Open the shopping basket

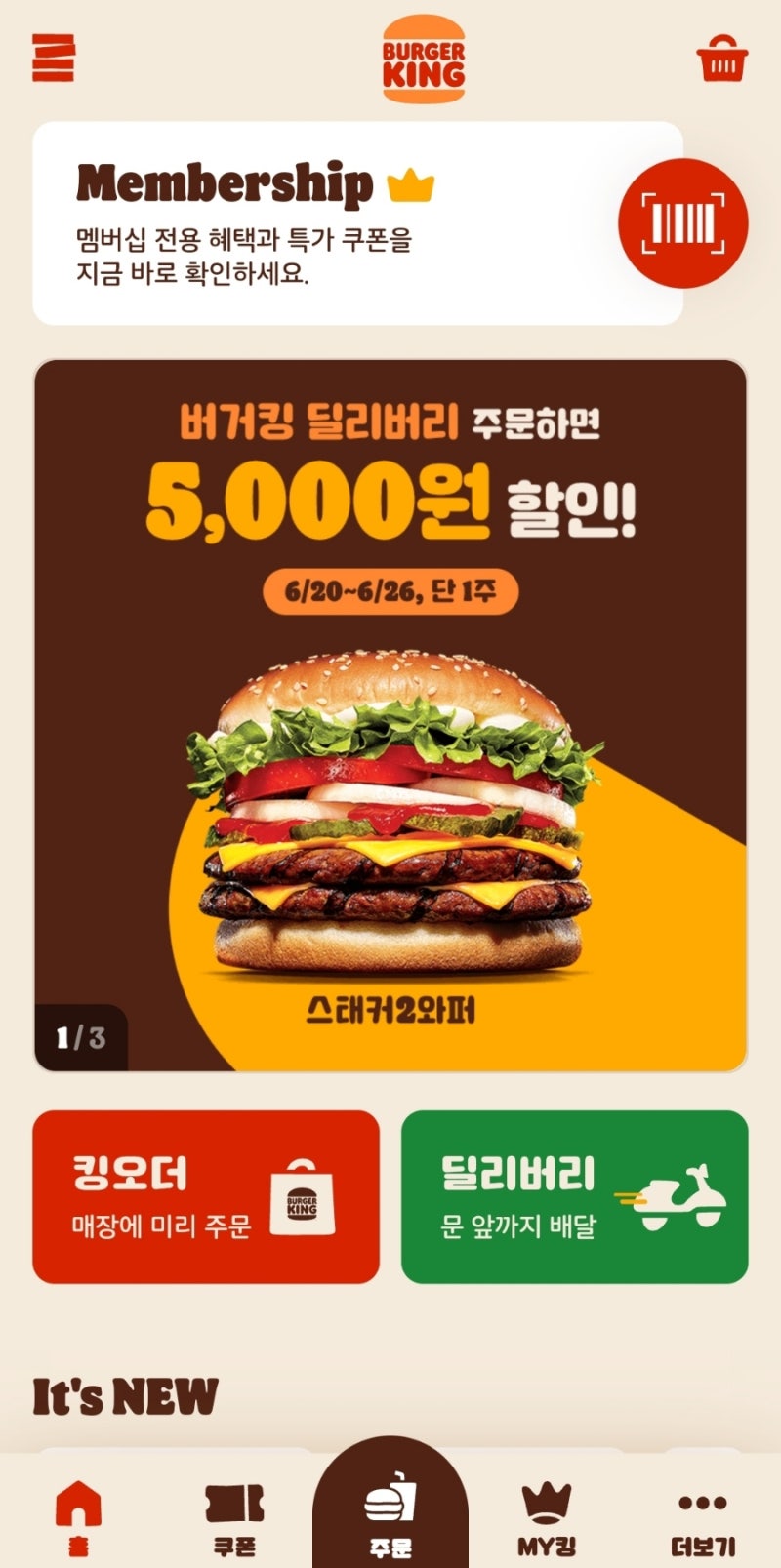point(722,59)
